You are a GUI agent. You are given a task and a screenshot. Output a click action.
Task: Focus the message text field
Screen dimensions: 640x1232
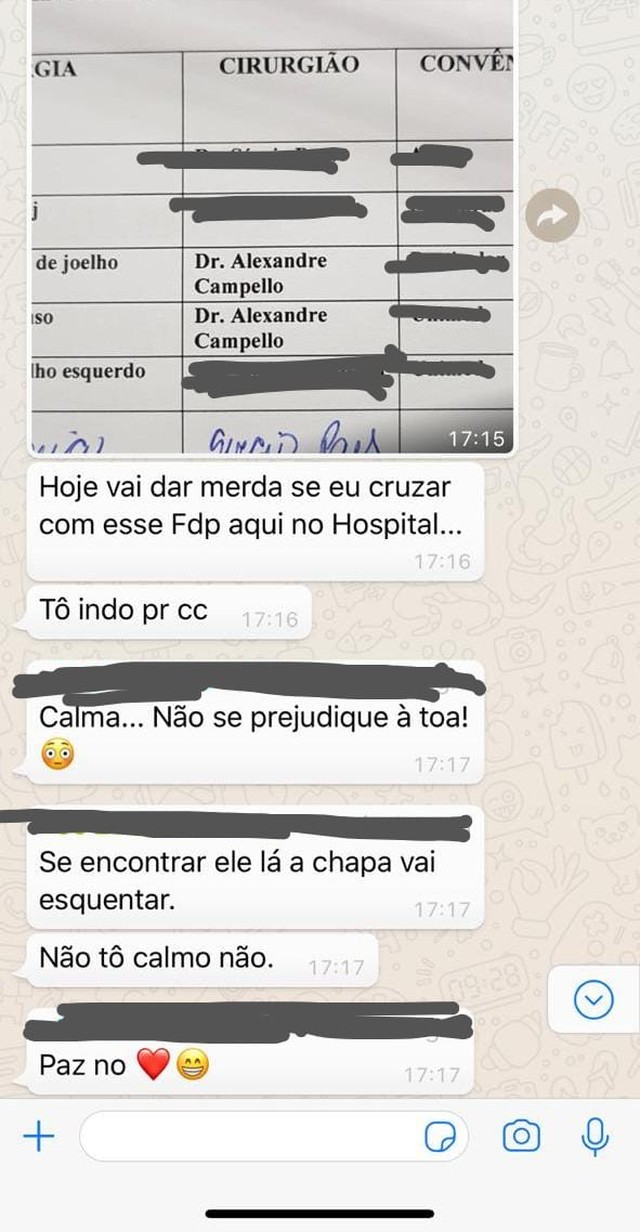click(x=250, y=1137)
